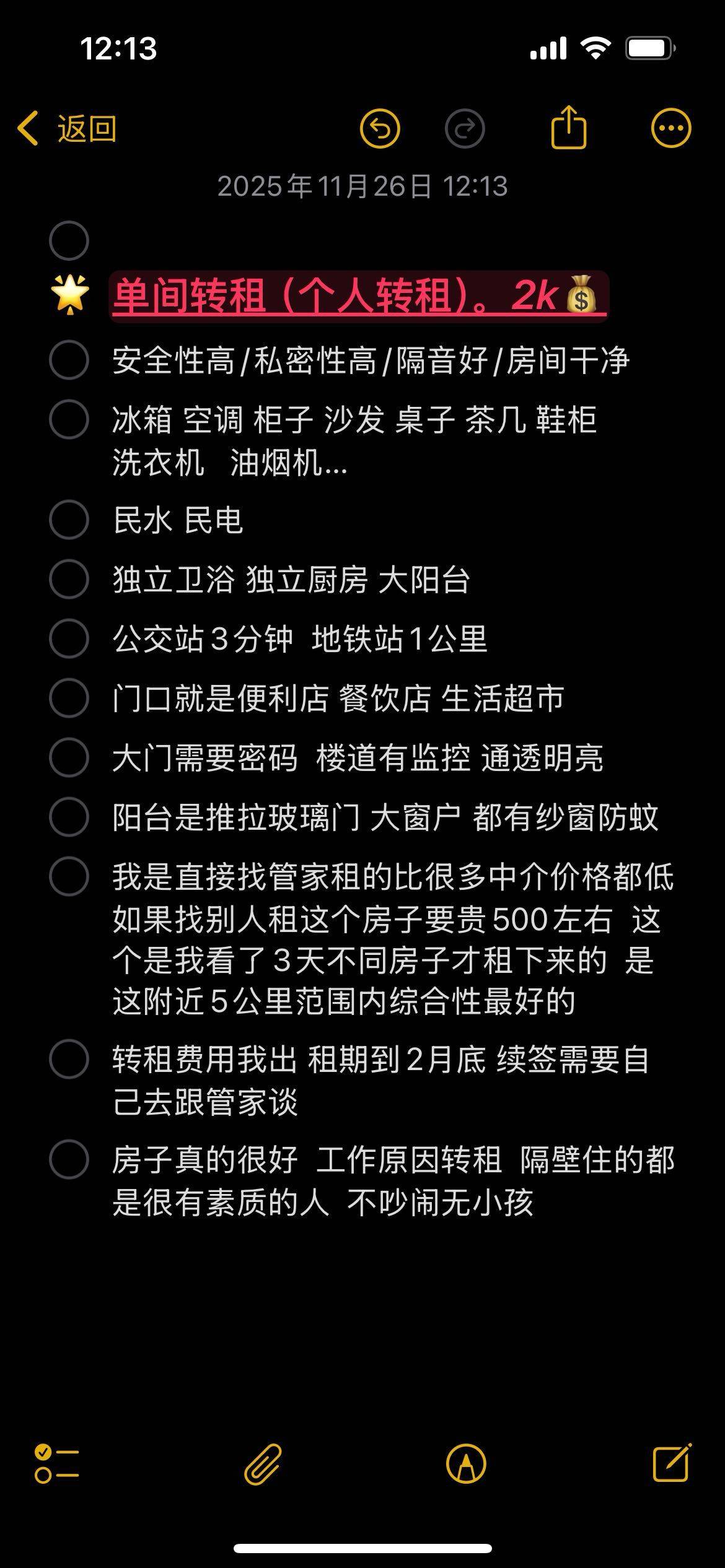725x1568 pixels.
Task: Check the 门口就是便利店 item
Action: (x=69, y=698)
